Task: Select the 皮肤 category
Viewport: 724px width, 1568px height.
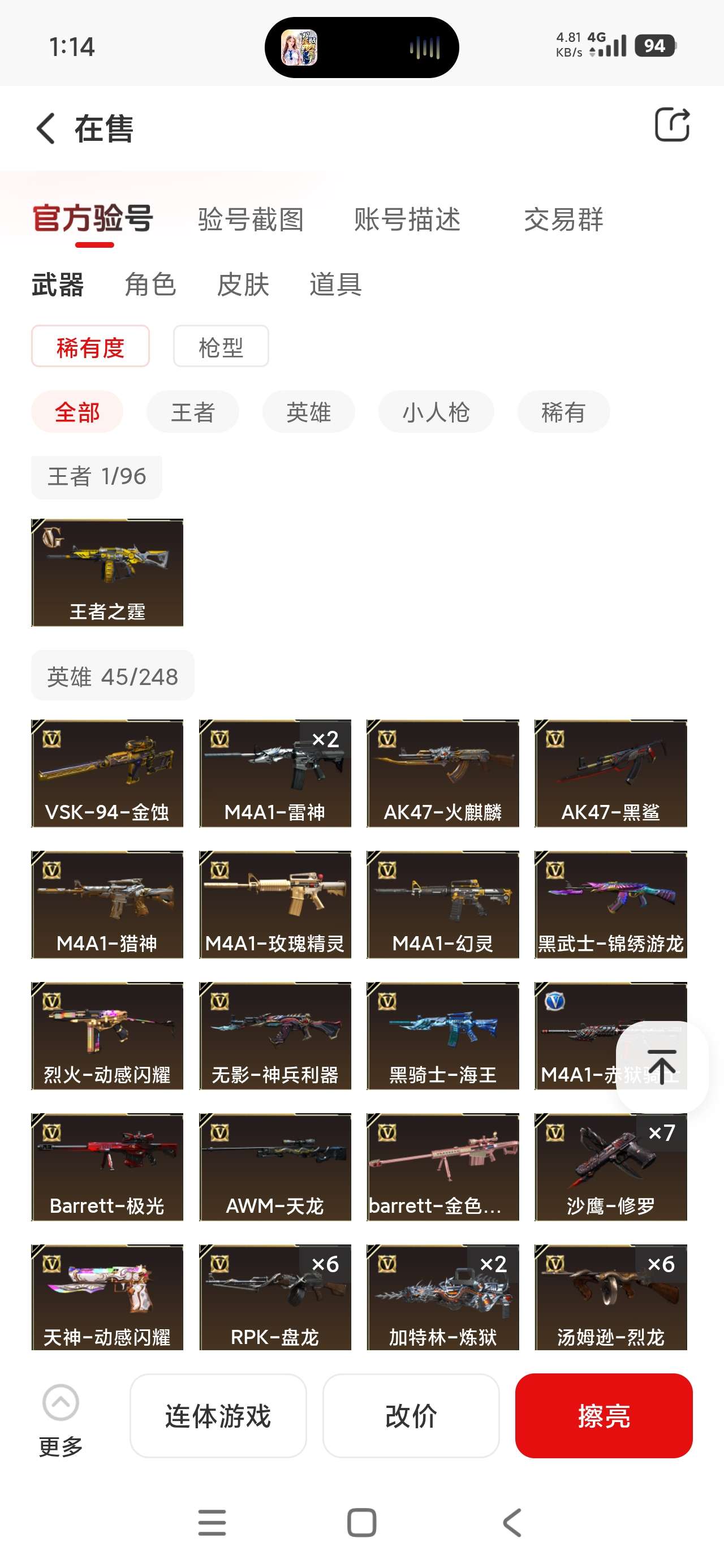Action: [x=243, y=285]
